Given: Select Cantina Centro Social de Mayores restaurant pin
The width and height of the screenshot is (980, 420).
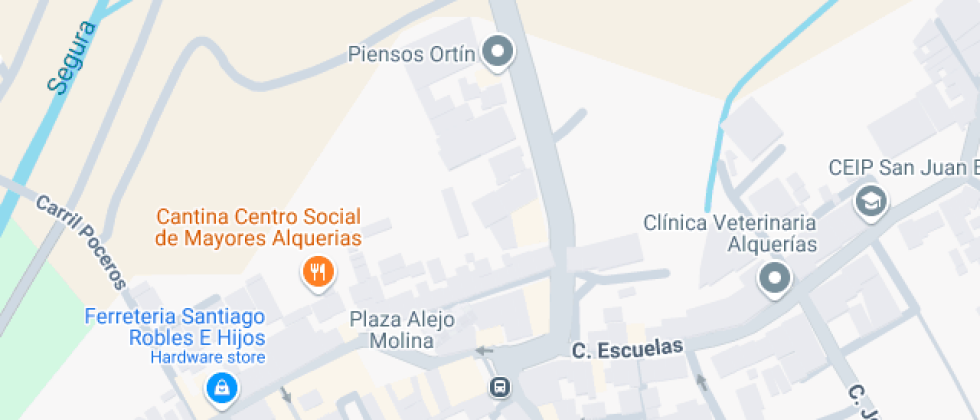Looking at the screenshot, I should click(319, 273).
